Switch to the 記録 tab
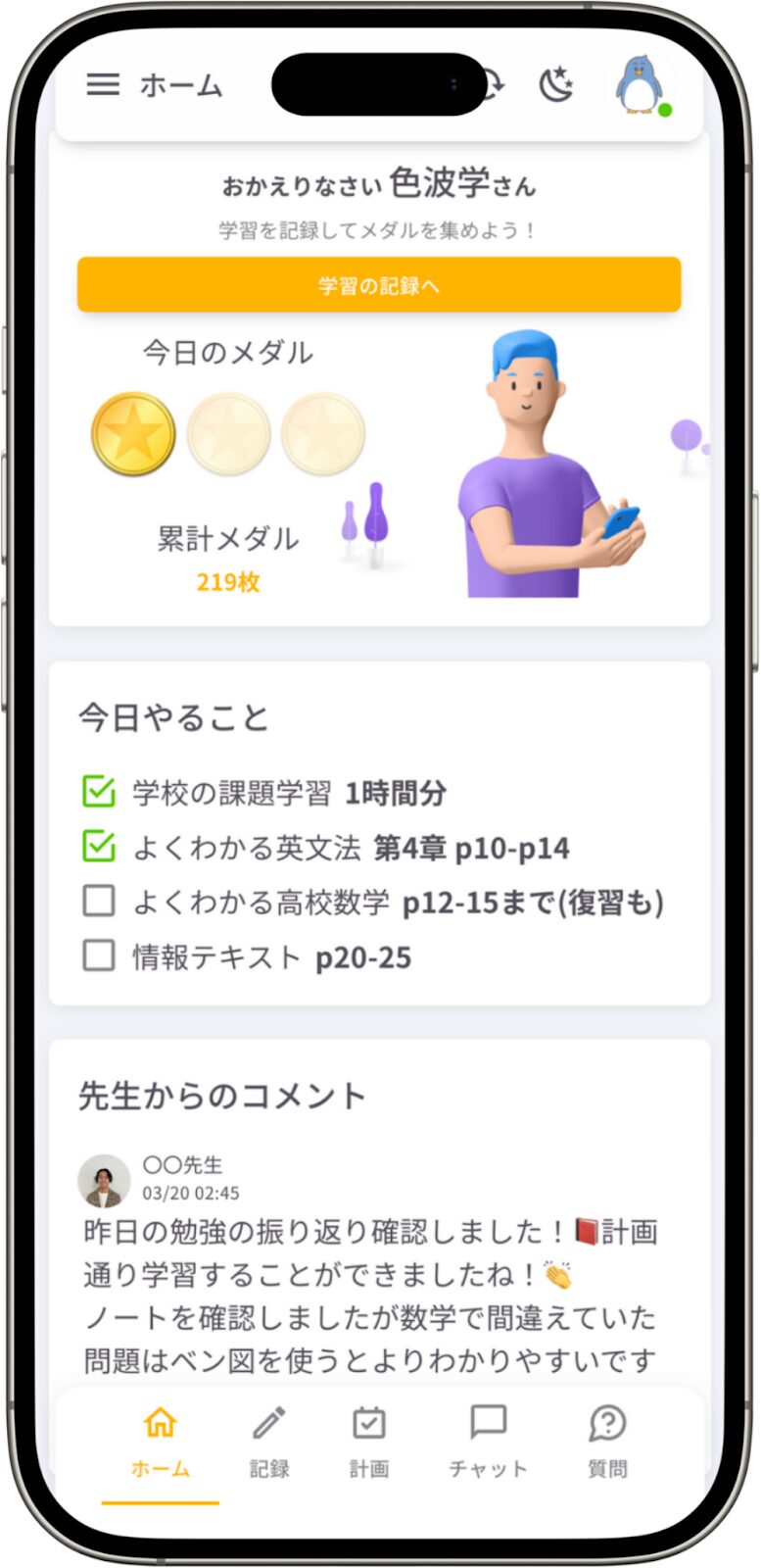 coord(269,1442)
